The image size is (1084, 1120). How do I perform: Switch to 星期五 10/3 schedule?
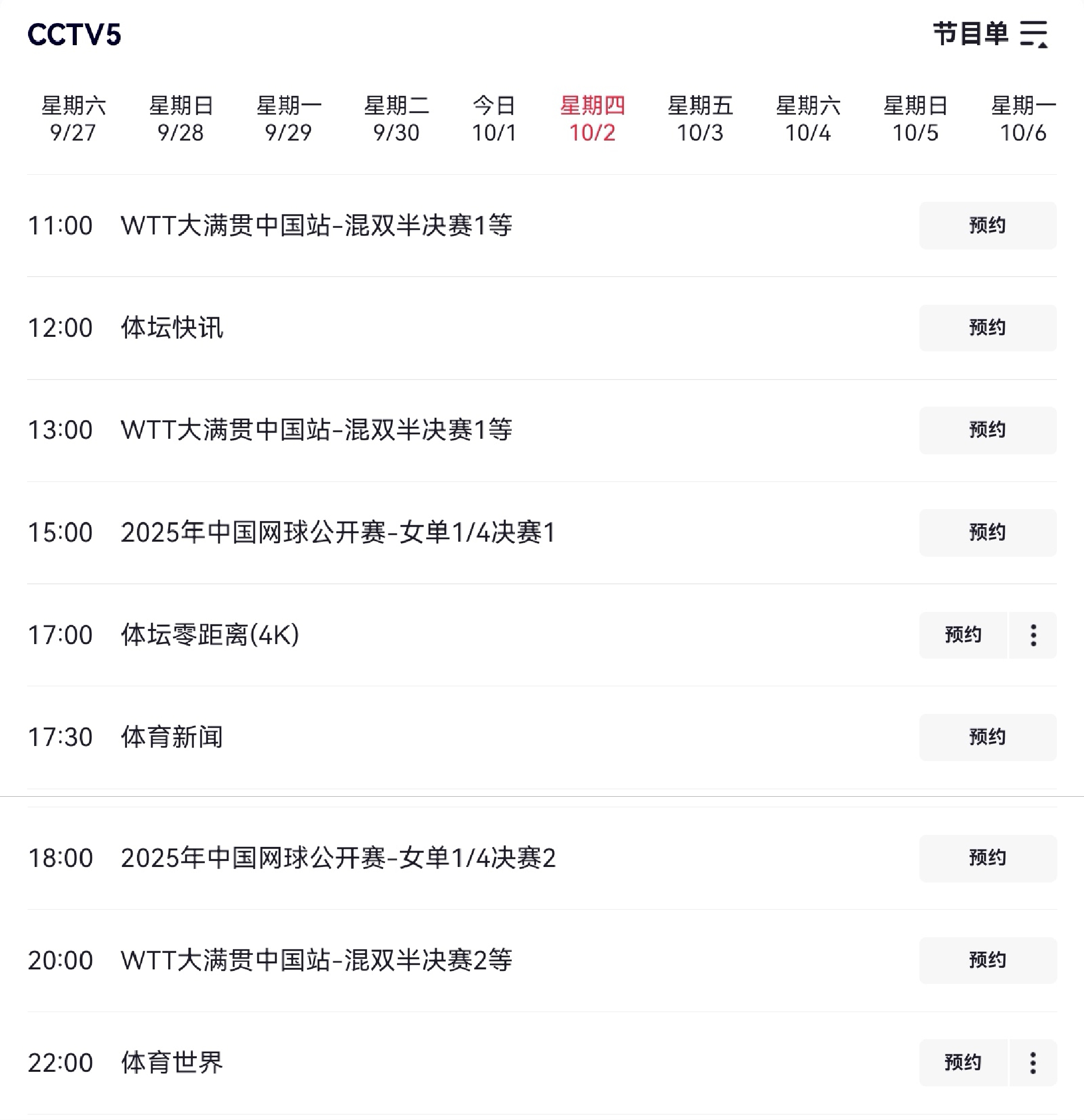click(700, 119)
